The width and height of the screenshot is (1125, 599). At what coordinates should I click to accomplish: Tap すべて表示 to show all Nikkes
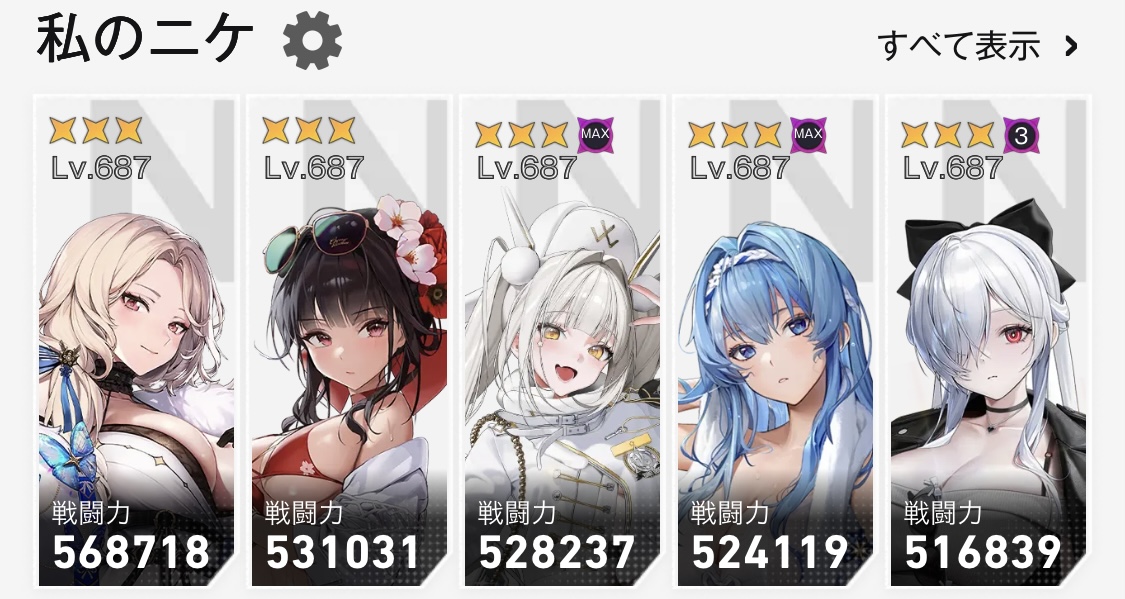pyautogui.click(x=977, y=45)
